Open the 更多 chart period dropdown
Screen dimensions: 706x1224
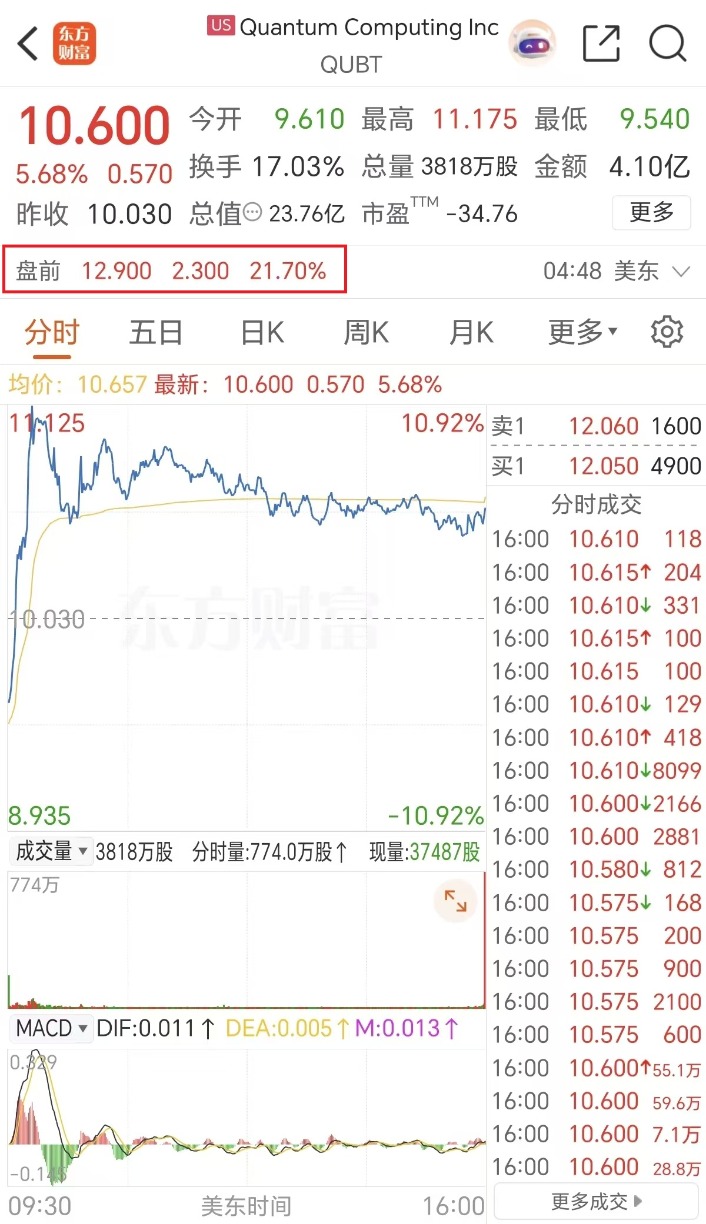(583, 331)
